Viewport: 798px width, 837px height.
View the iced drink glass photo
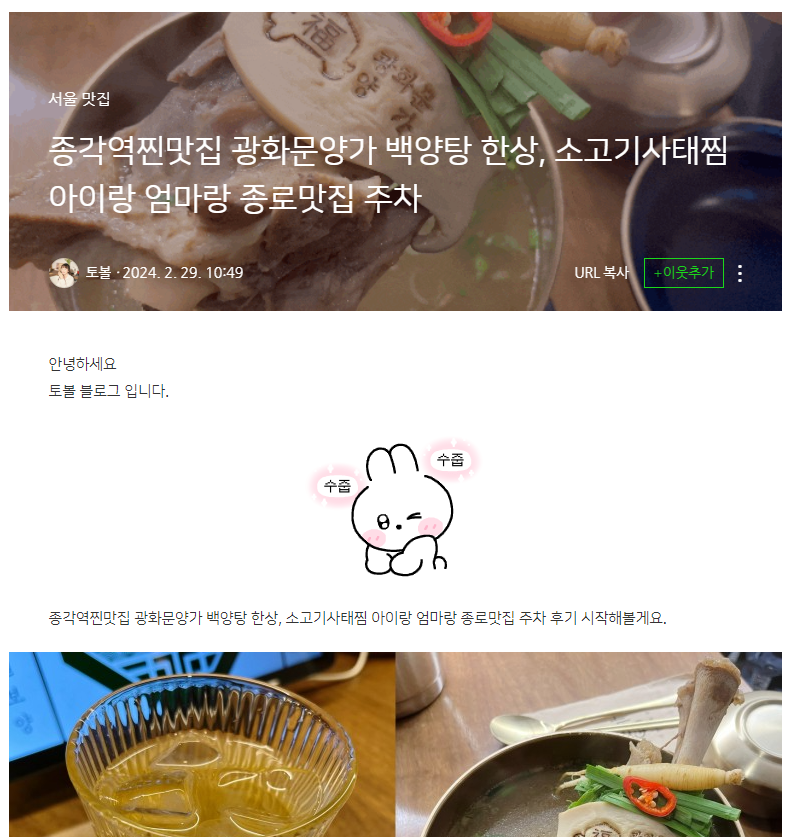202,744
